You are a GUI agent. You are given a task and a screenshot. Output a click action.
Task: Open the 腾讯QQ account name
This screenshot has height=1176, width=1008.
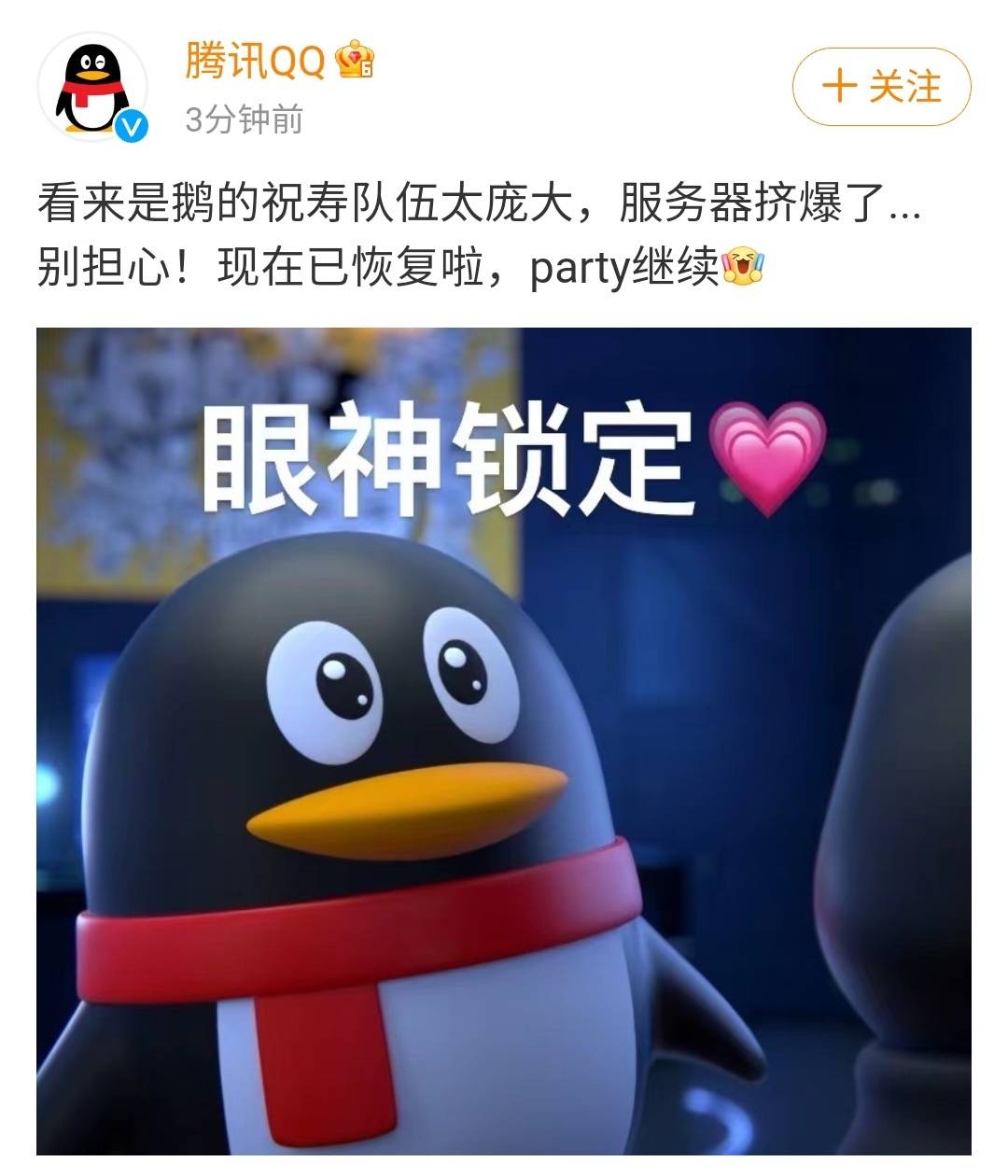pos(254,62)
